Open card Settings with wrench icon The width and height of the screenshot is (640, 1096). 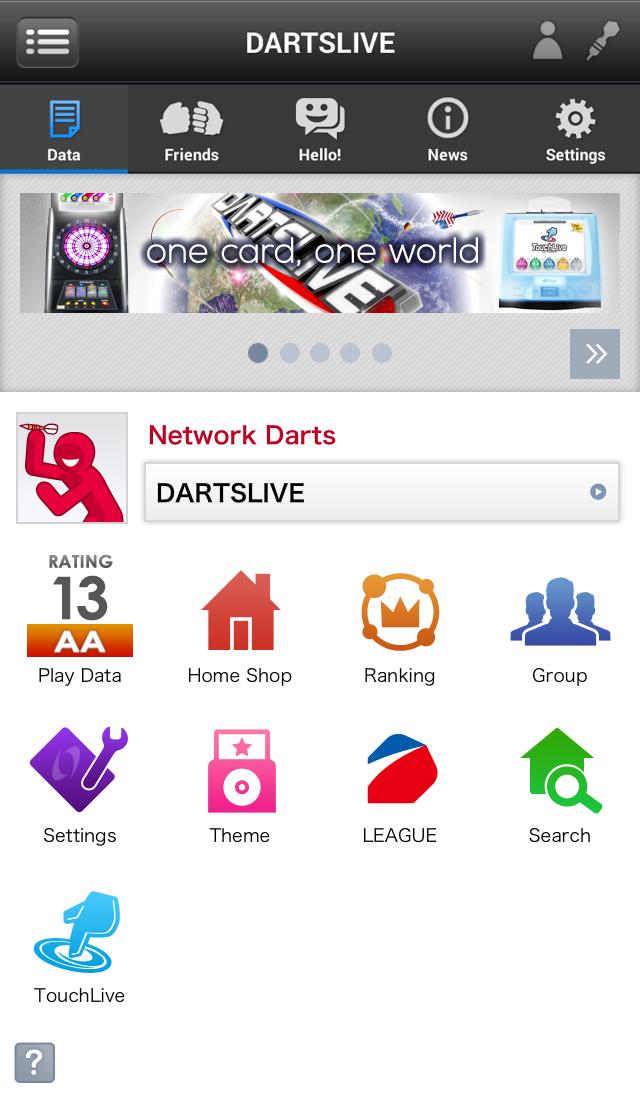coord(80,786)
